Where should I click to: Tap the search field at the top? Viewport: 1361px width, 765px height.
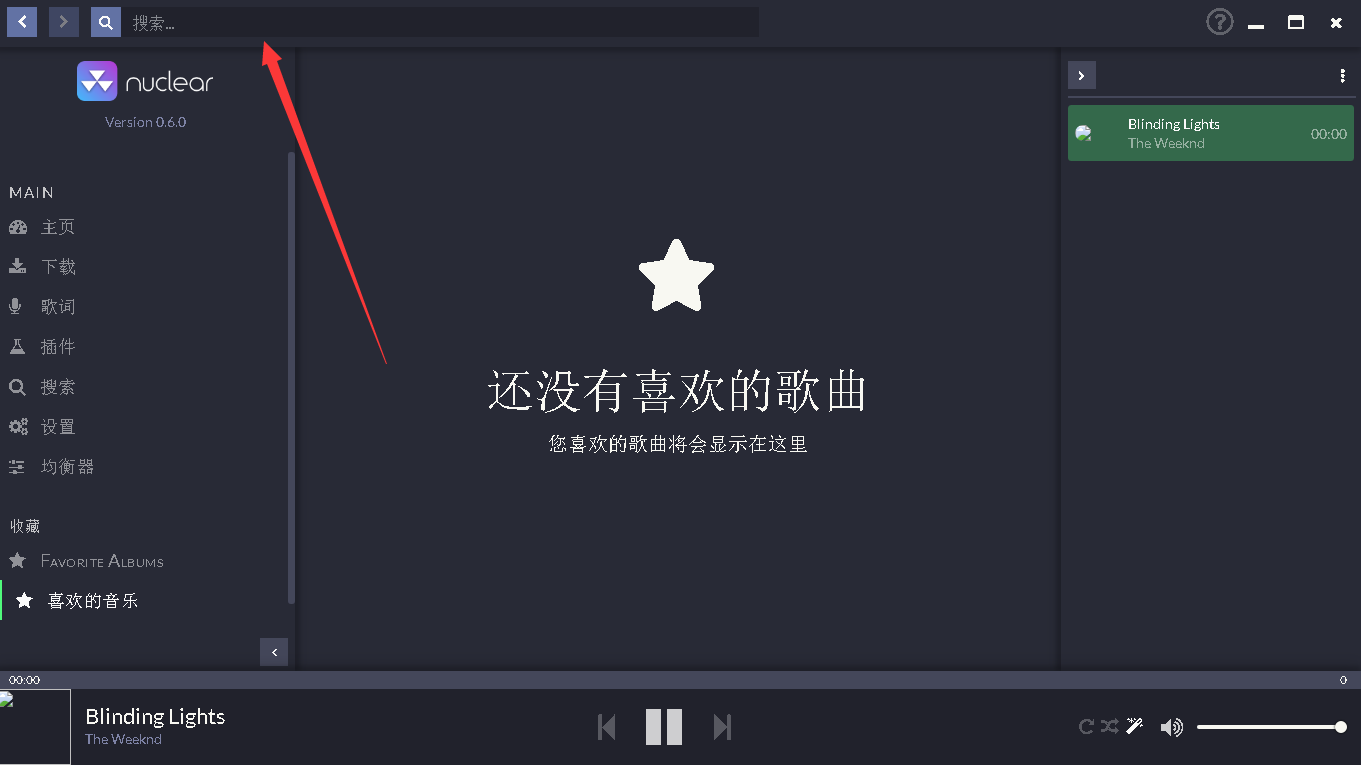pyautogui.click(x=440, y=22)
